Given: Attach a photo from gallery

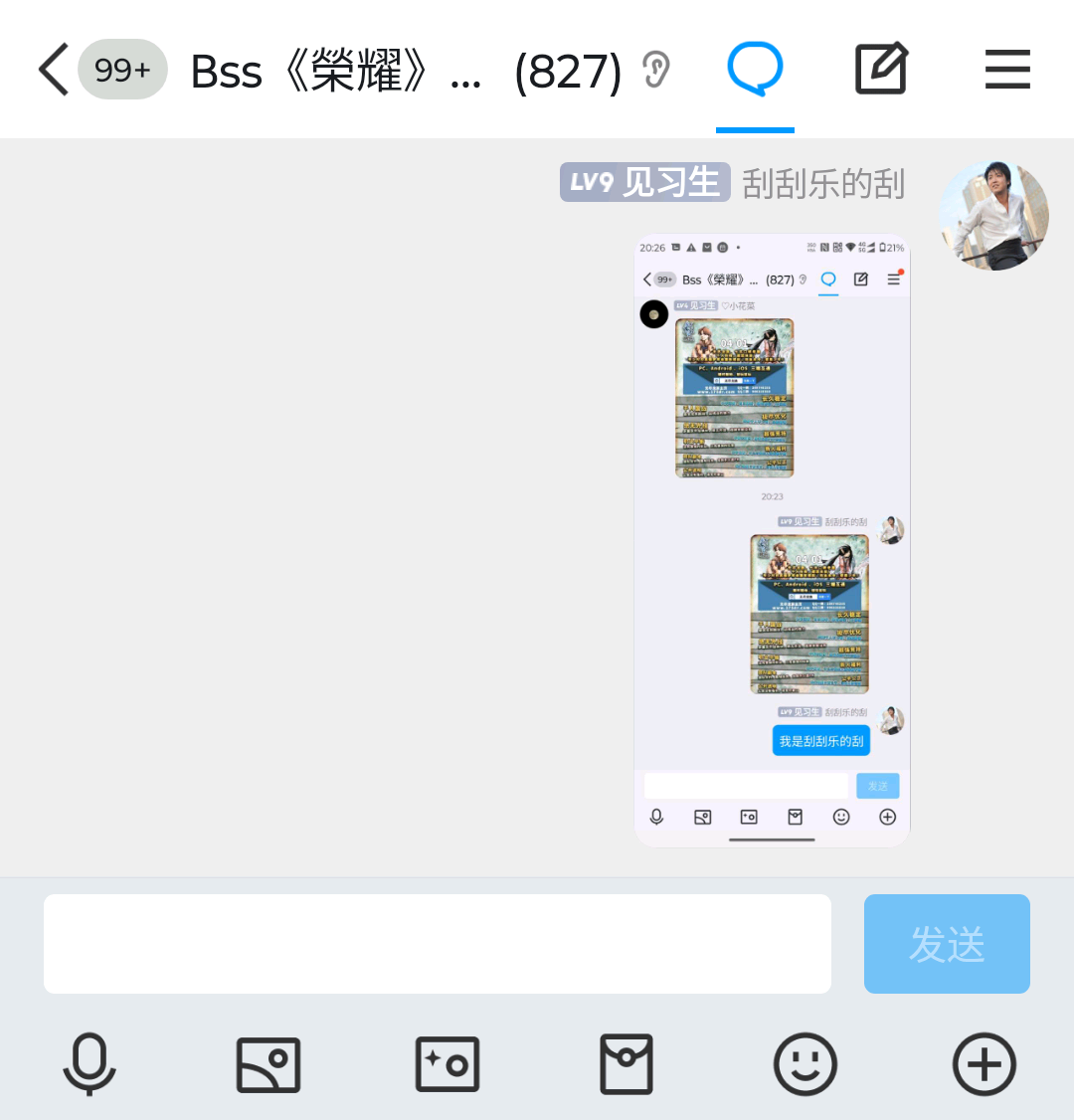Looking at the screenshot, I should pyautogui.click(x=268, y=1064).
